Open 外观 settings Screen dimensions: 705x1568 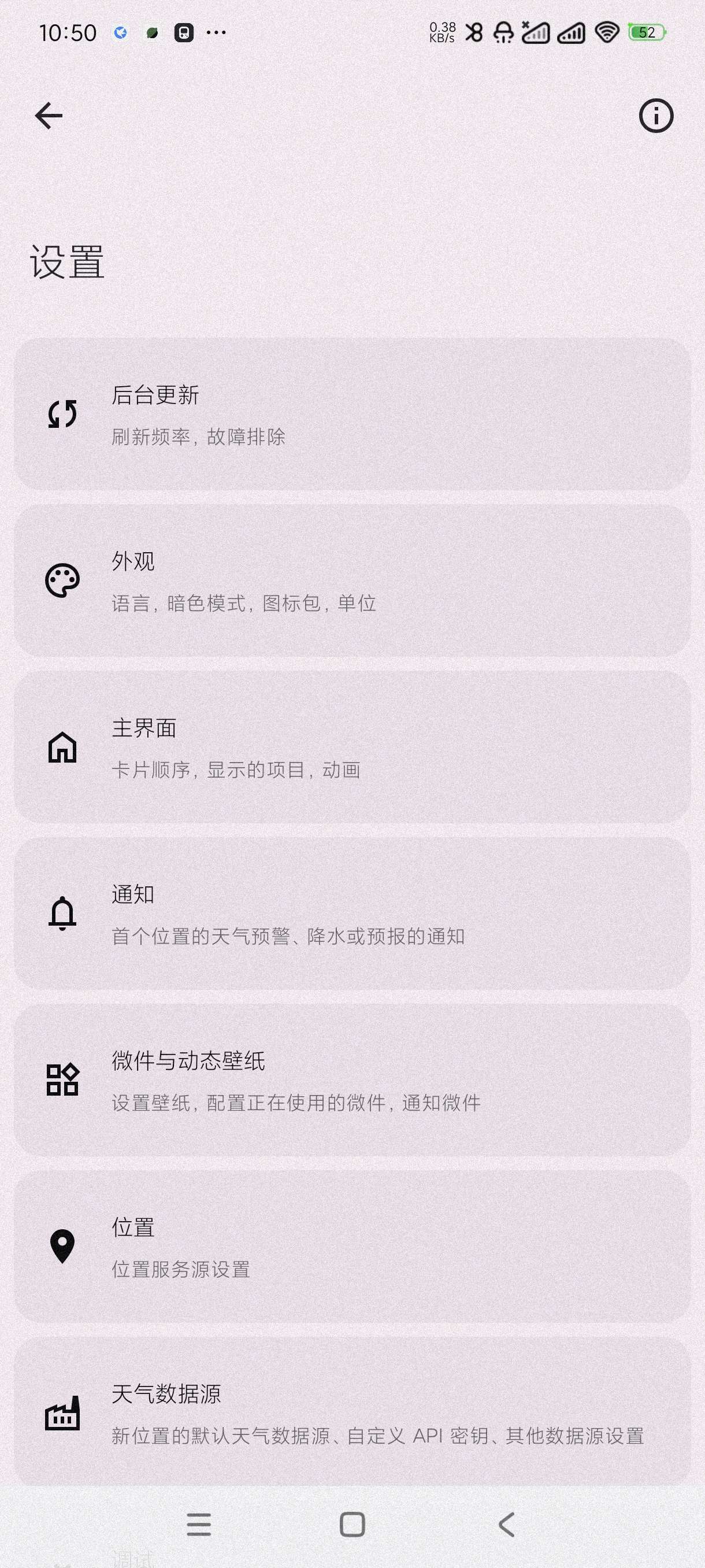coord(352,581)
